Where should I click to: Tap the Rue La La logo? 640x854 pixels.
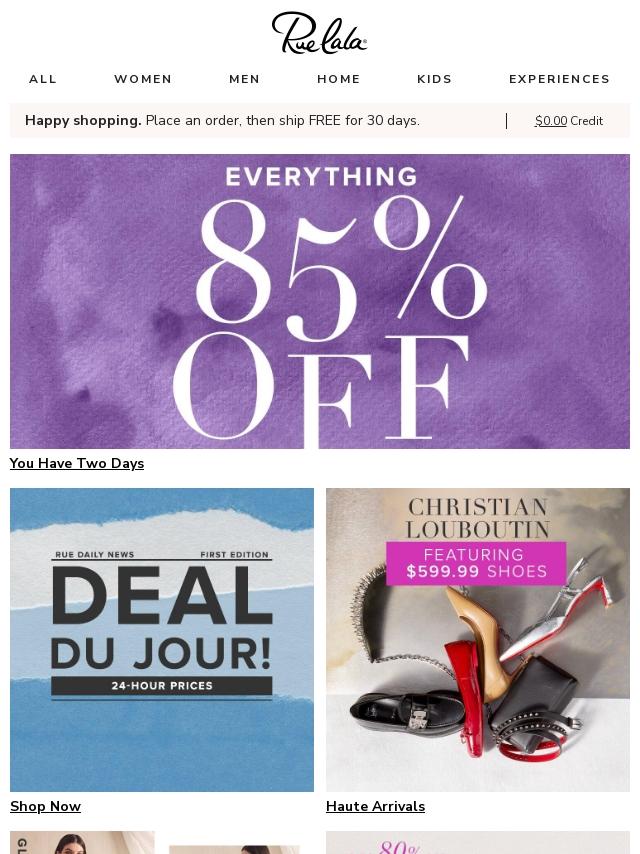coord(319,34)
